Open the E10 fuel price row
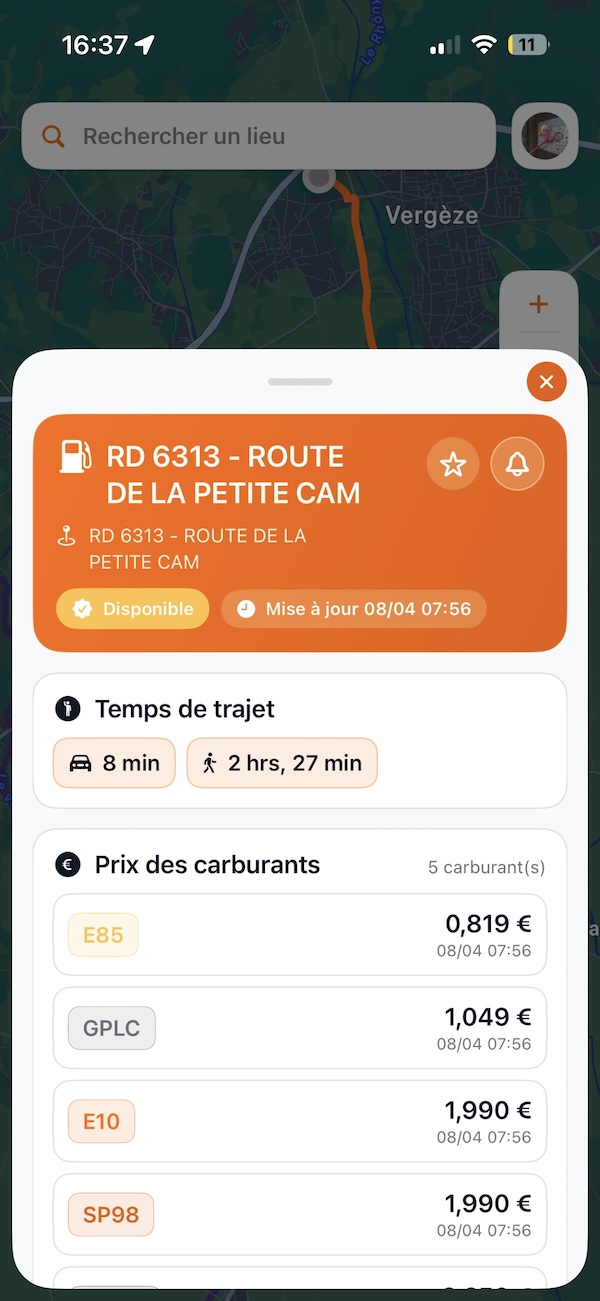Viewport: 600px width, 1301px height. point(300,1121)
